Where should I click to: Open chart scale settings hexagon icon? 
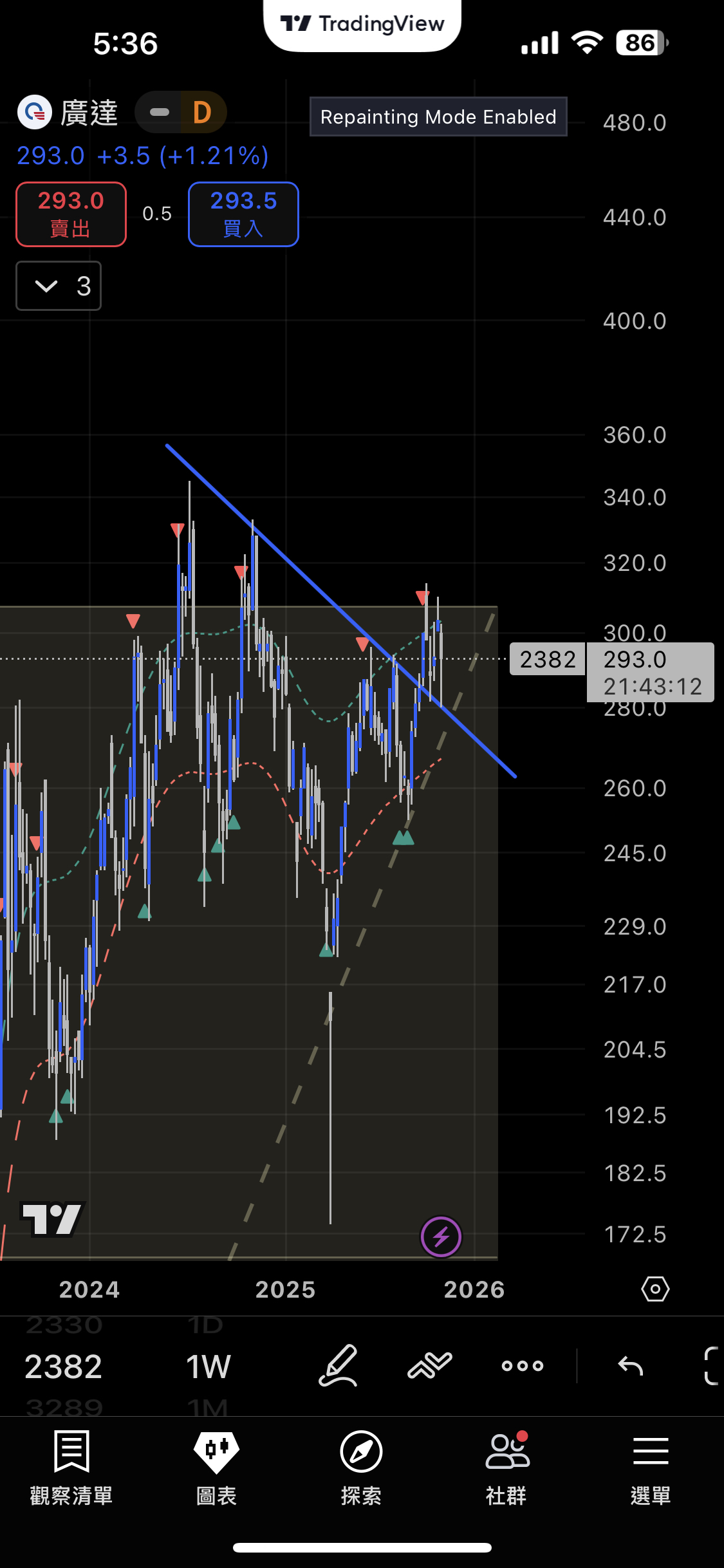(x=655, y=1289)
